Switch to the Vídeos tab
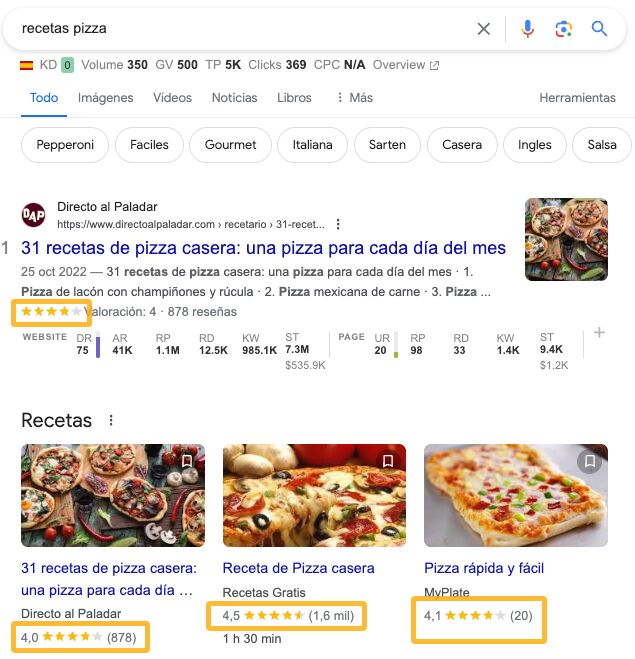This screenshot has width=635, height=659. pos(172,98)
